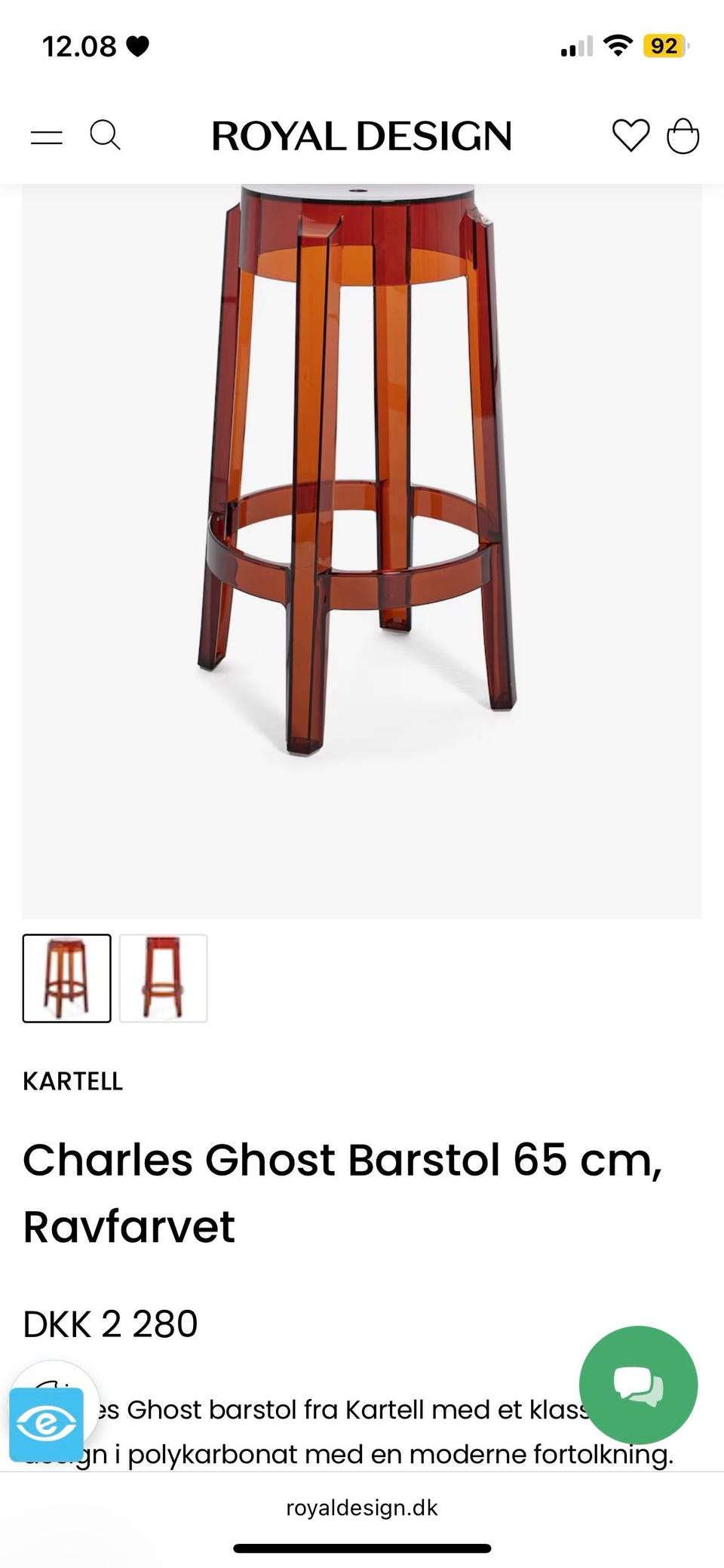Screen dimensions: 724x1568
Task: Tap the Wi-Fi icon in the status bar
Action: tap(618, 45)
